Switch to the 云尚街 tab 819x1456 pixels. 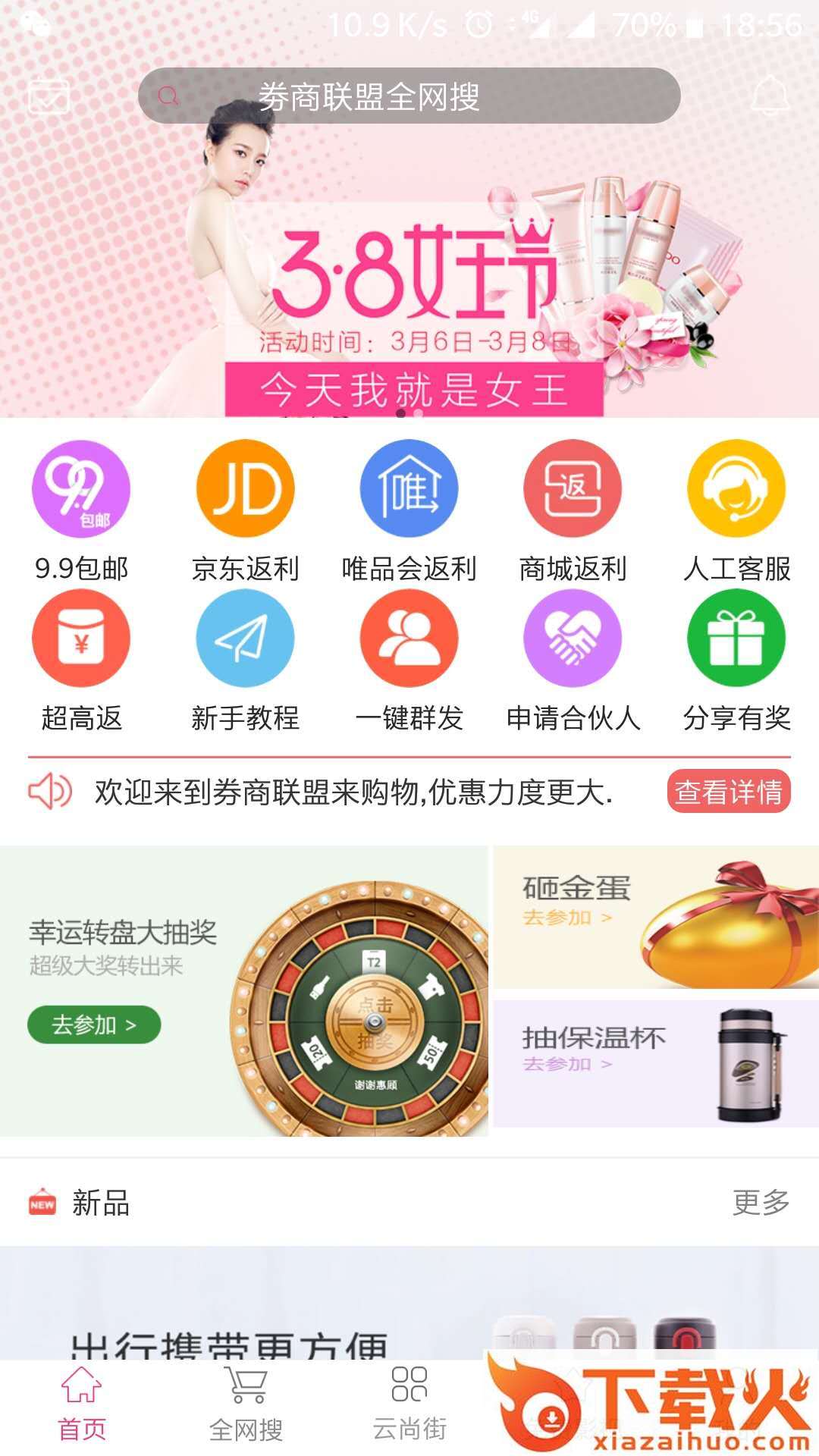point(409,1410)
